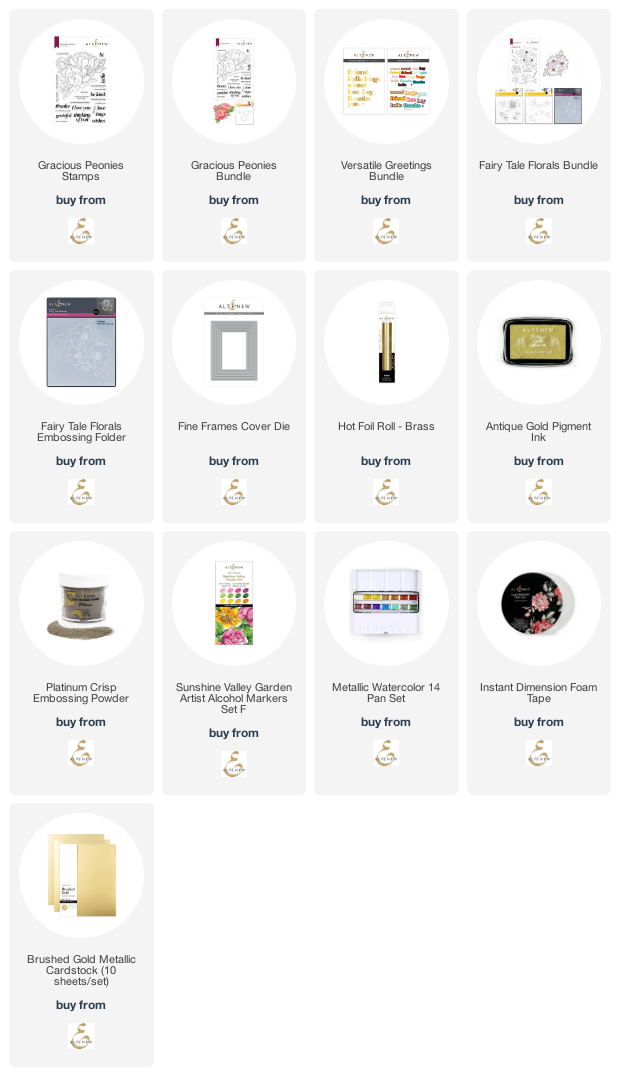Buy Hot Foil Roll - Brass from Altenew icon

(x=386, y=492)
